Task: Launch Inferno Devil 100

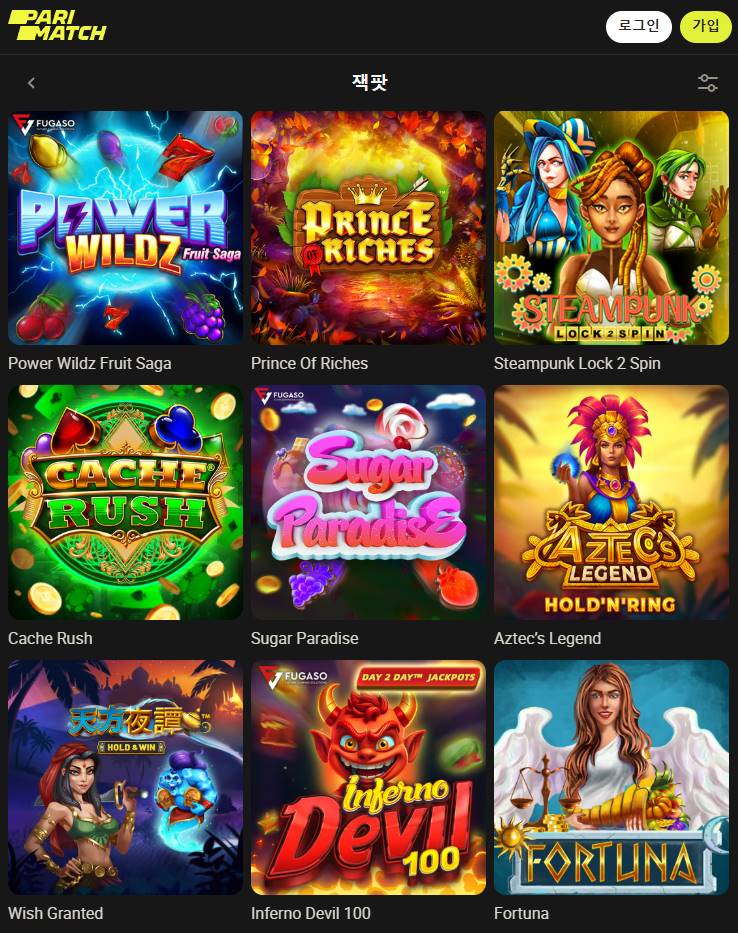Action: tap(368, 777)
